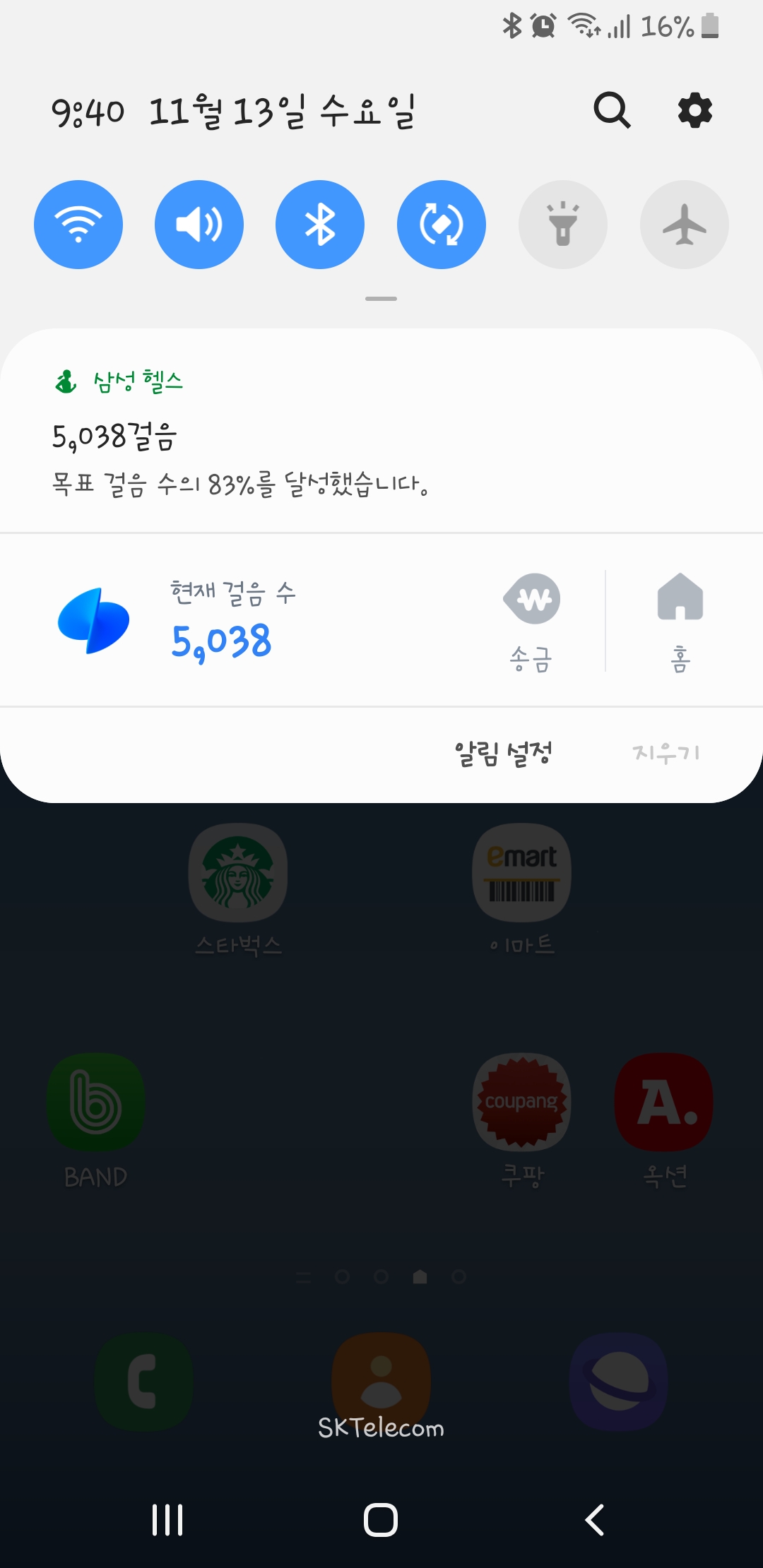Clear notifications with 지우기

tap(666, 754)
